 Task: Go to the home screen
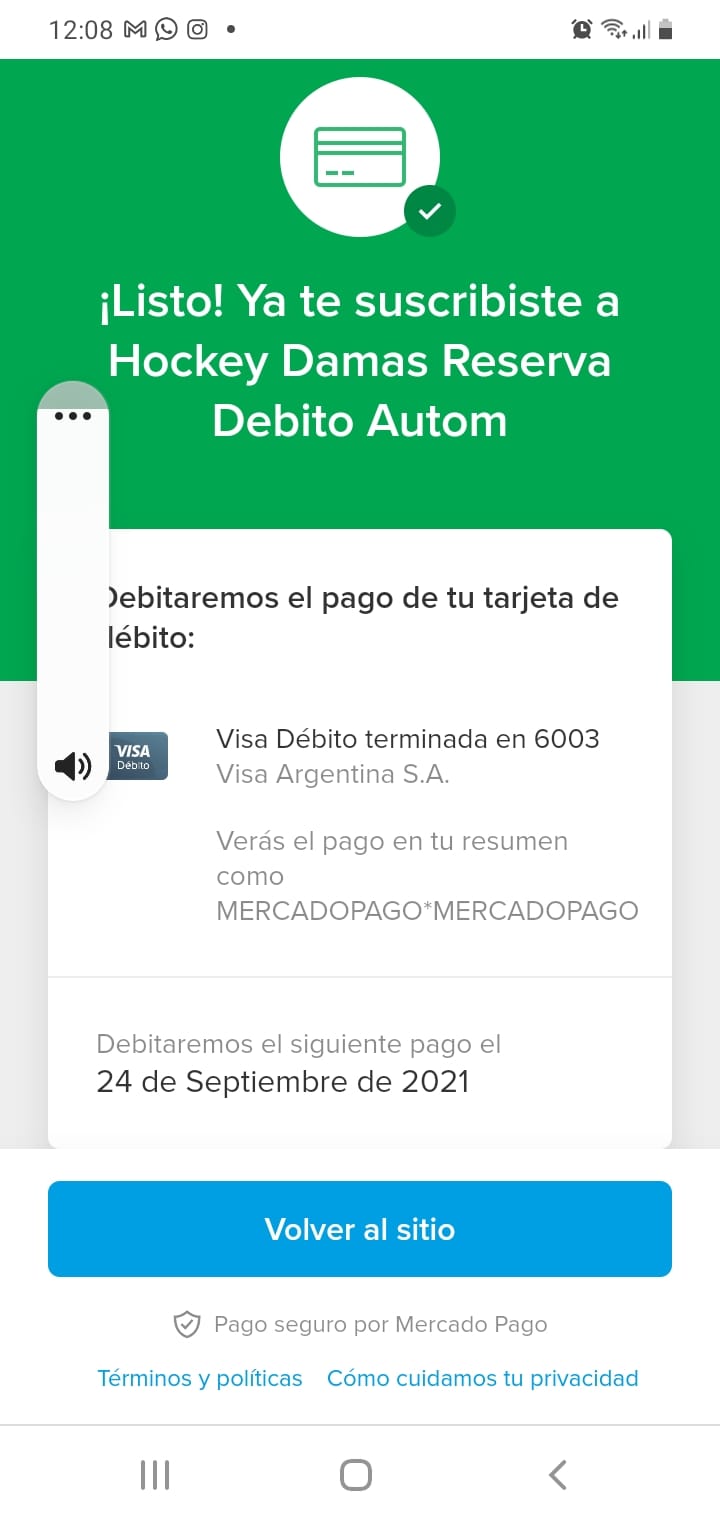coord(356,1474)
